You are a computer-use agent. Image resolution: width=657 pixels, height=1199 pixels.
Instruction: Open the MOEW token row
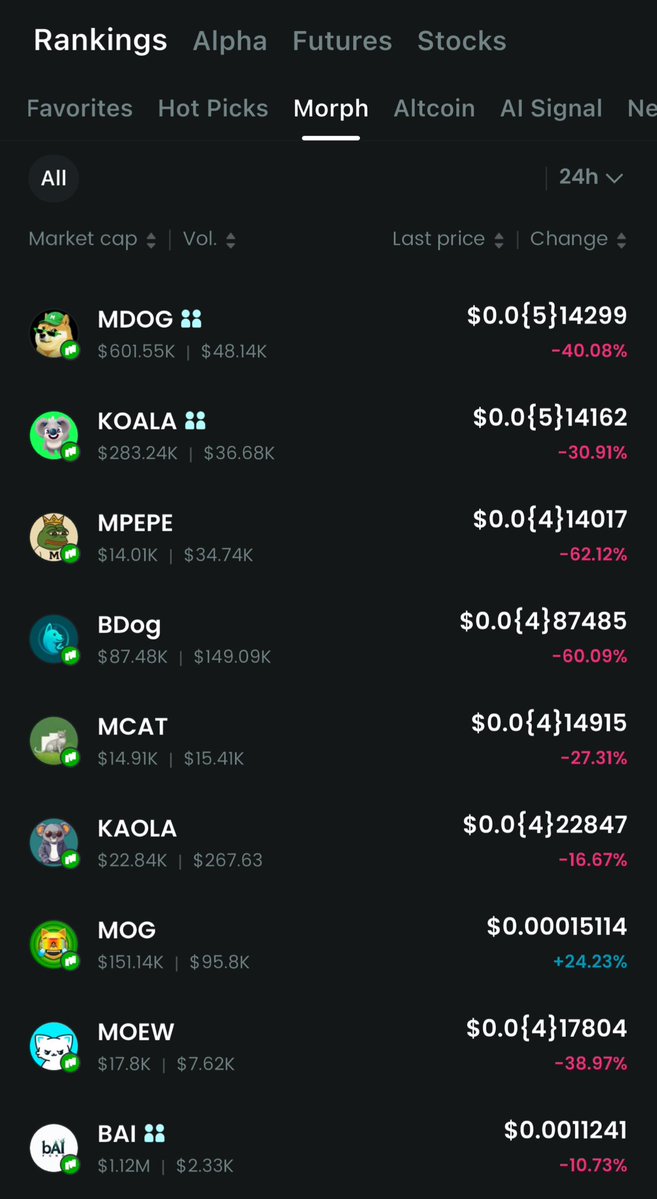[328, 1045]
